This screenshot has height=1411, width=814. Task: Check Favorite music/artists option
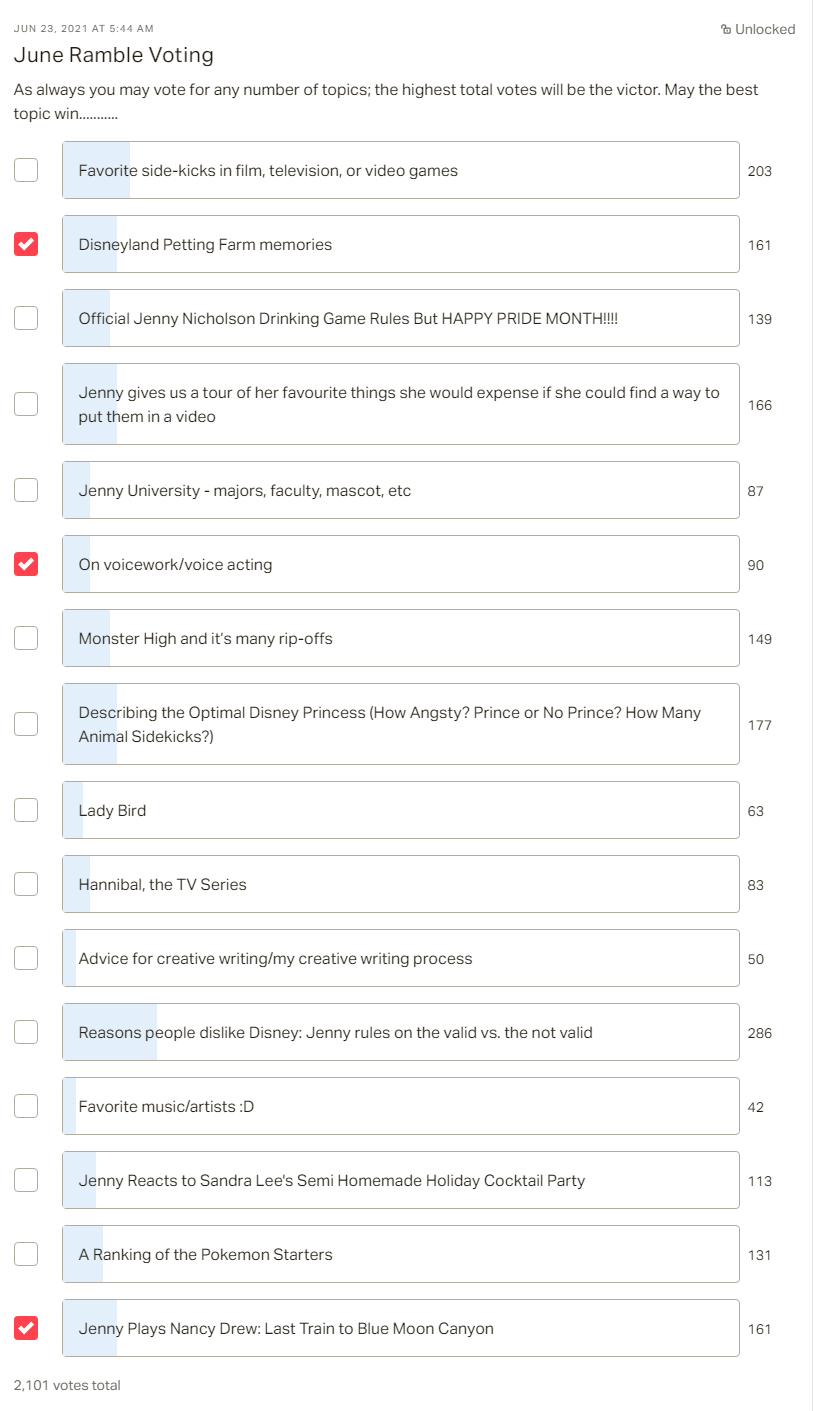click(26, 1106)
